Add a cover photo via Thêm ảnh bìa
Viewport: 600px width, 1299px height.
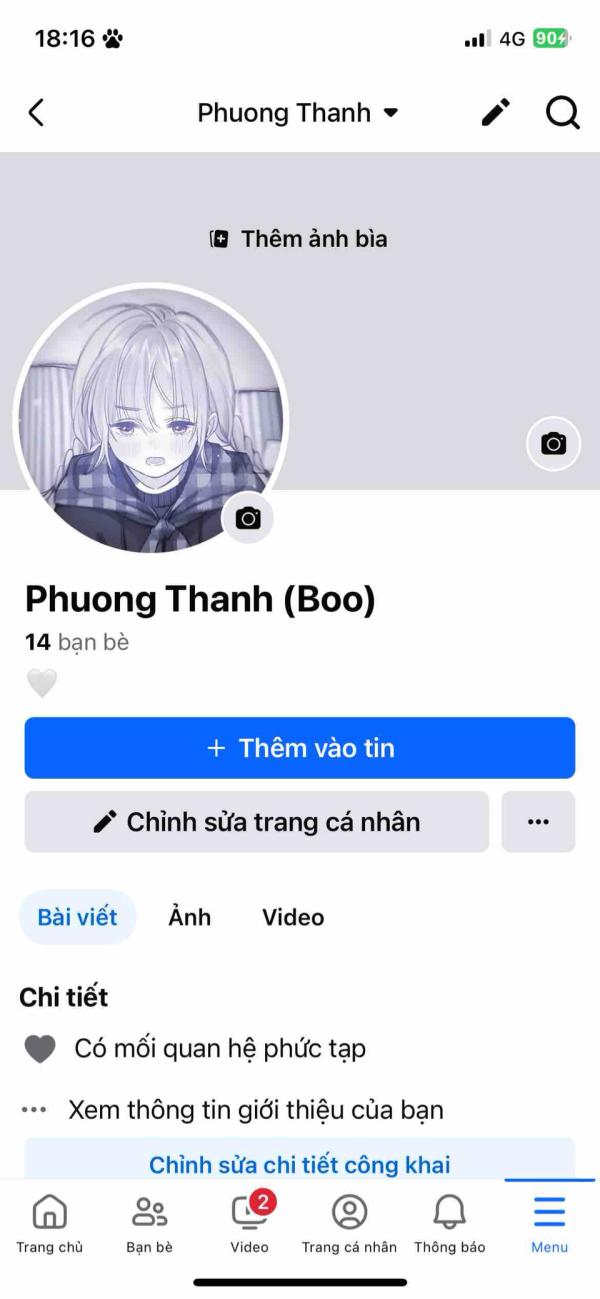tap(299, 239)
